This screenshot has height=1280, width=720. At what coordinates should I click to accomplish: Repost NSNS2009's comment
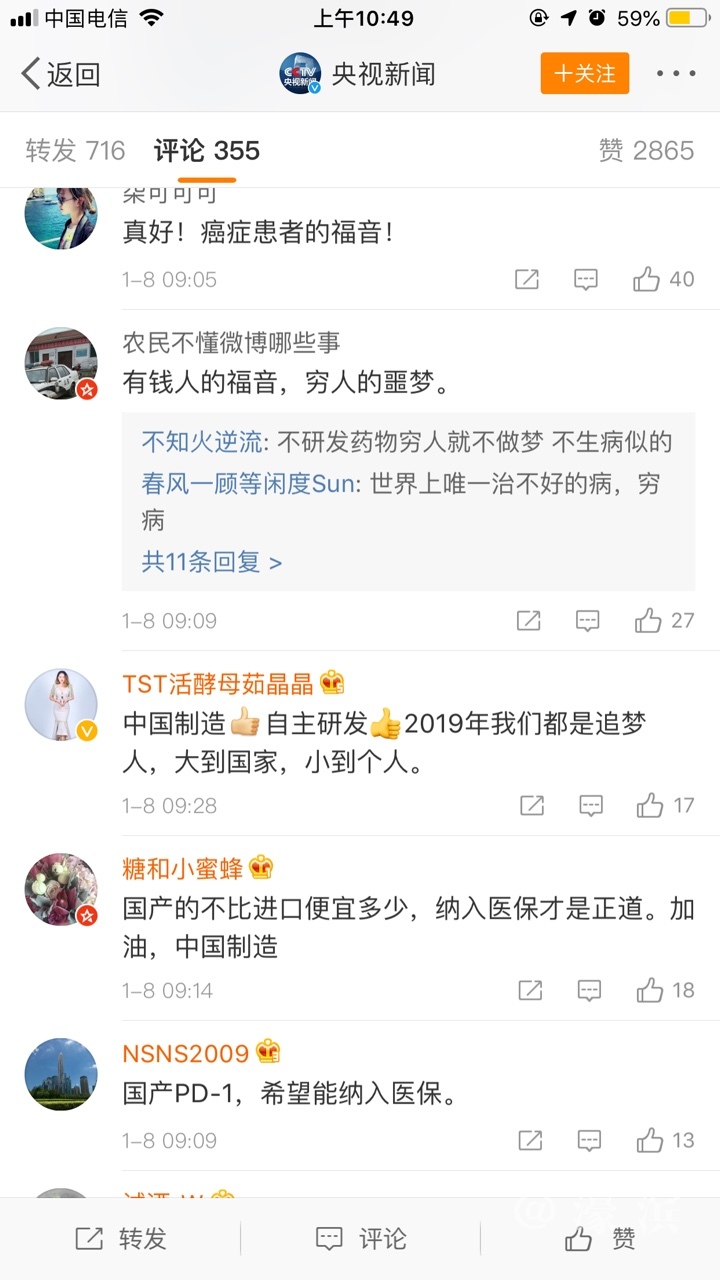pos(530,1141)
